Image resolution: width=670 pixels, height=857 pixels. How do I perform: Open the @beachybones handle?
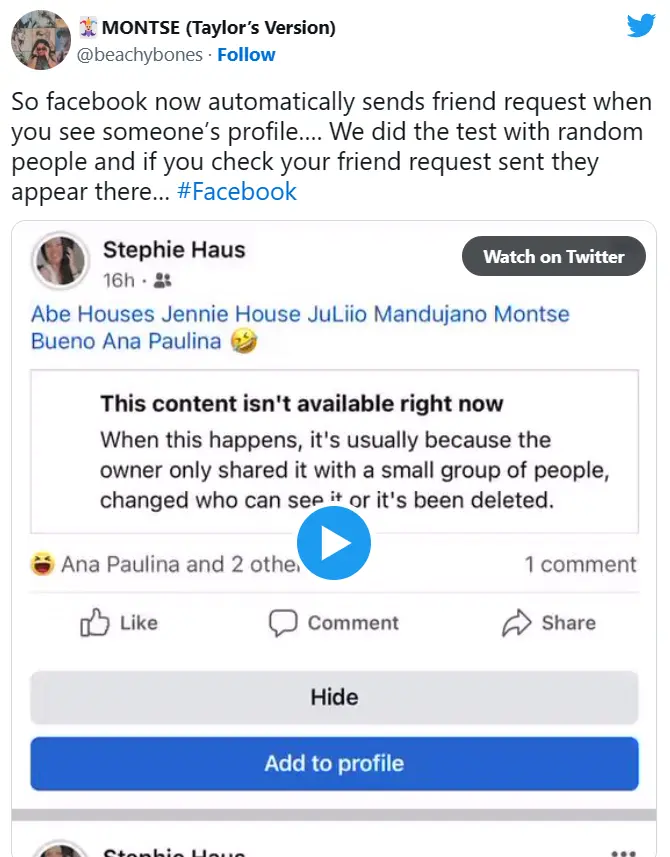click(140, 55)
